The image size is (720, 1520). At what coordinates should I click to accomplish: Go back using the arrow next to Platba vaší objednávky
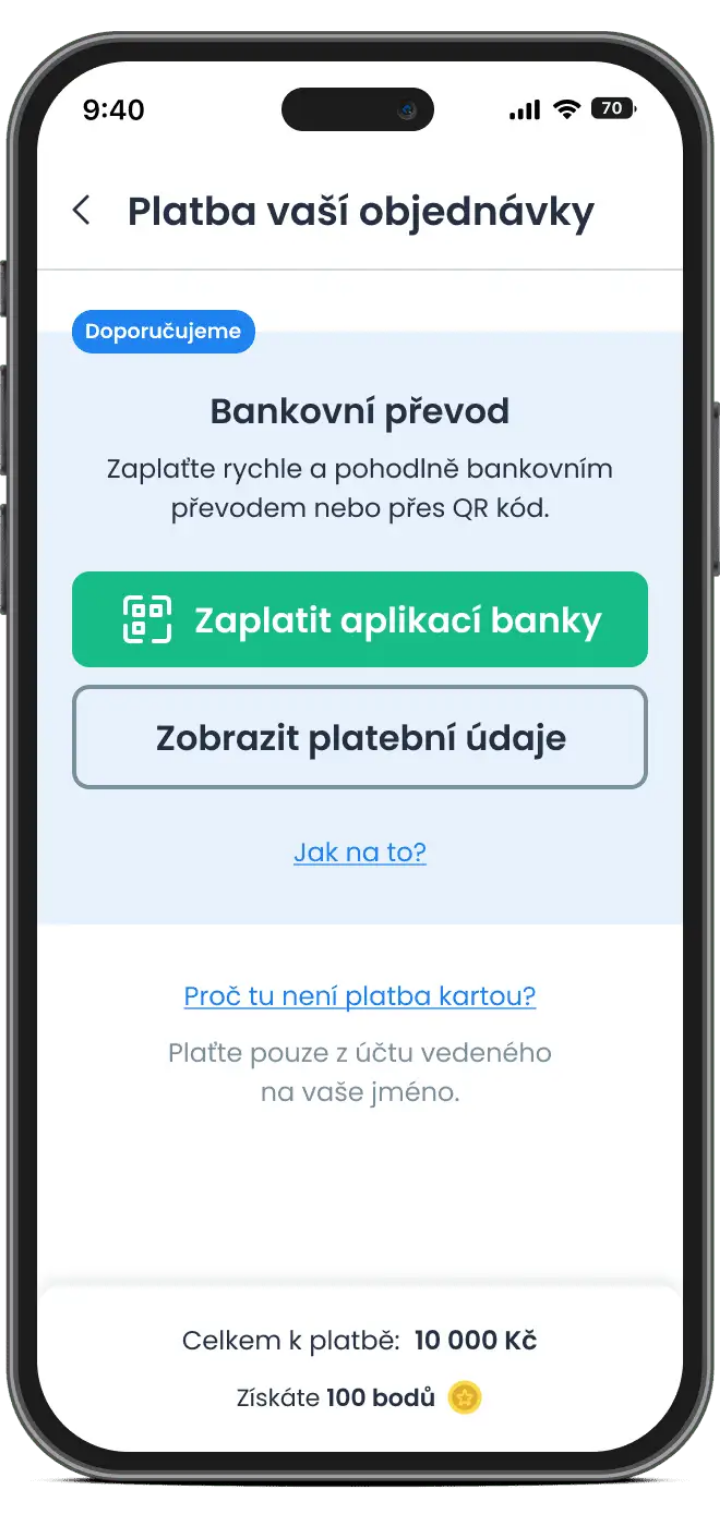(81, 210)
